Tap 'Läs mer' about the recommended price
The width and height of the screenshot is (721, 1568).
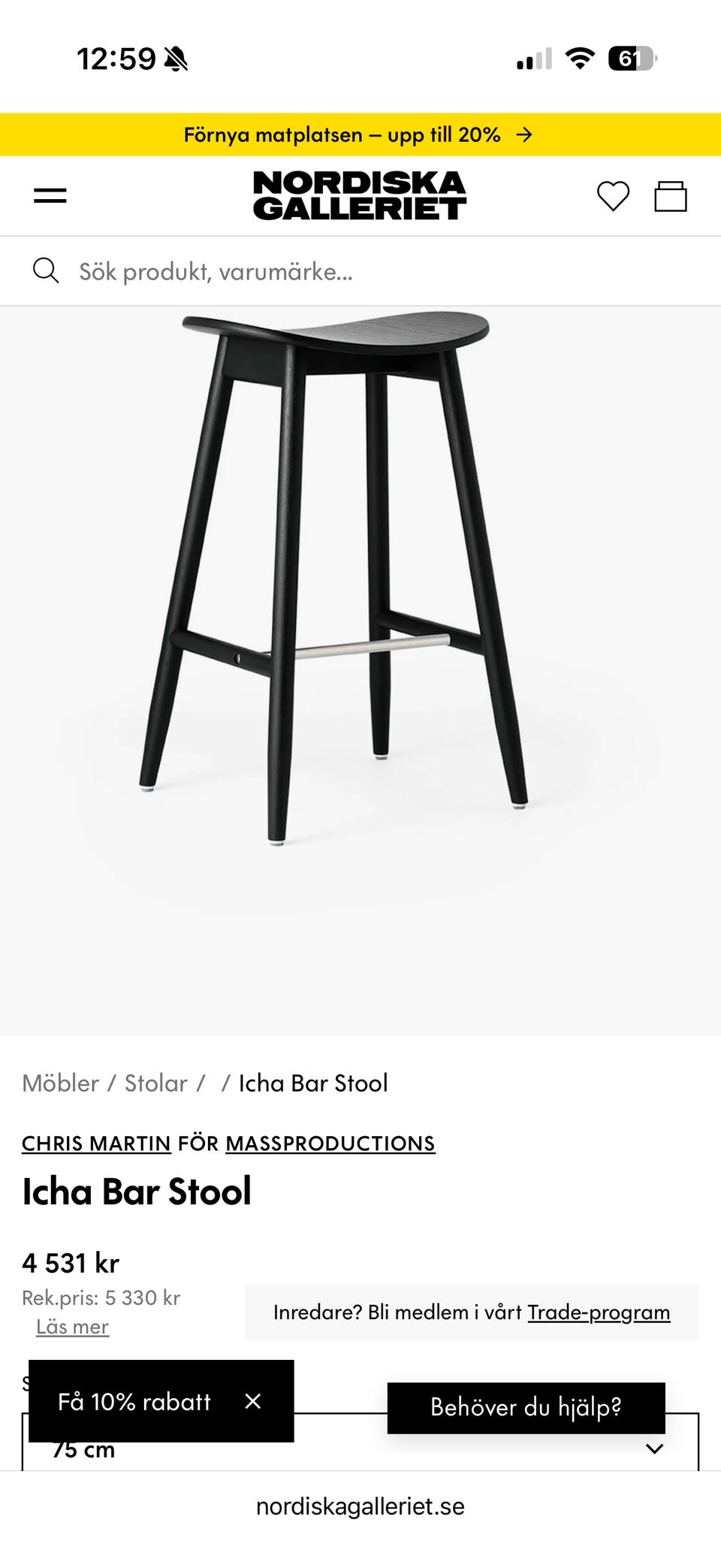[73, 1327]
